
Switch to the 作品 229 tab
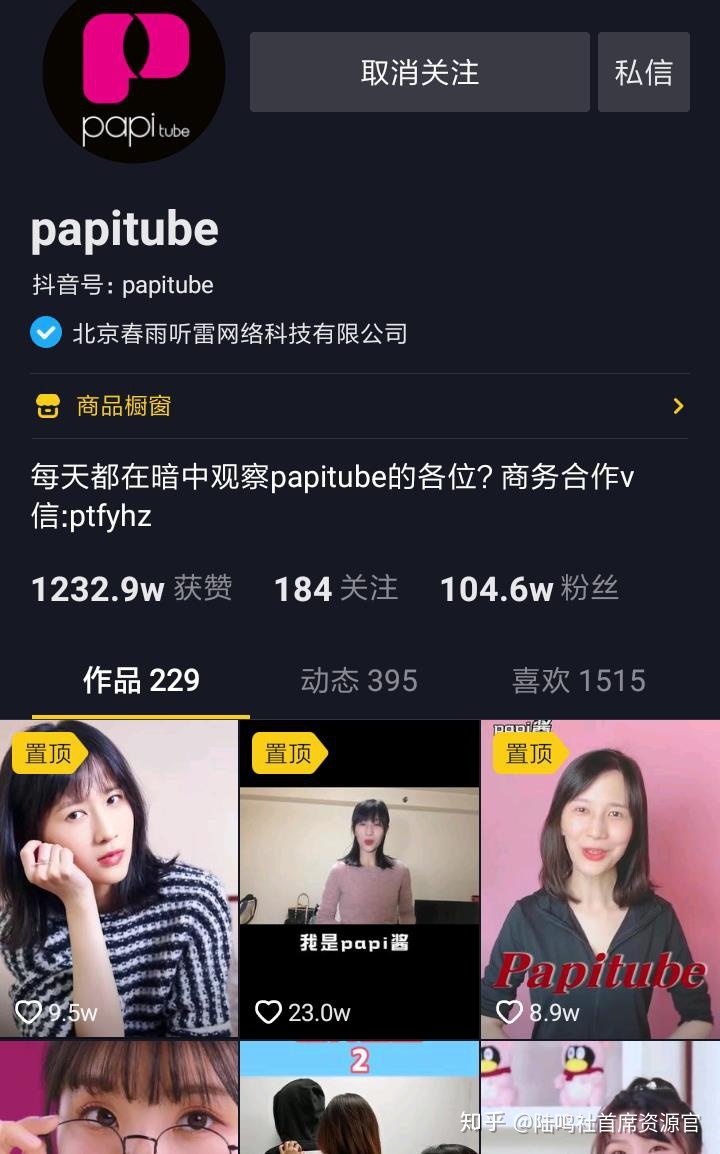click(x=141, y=681)
